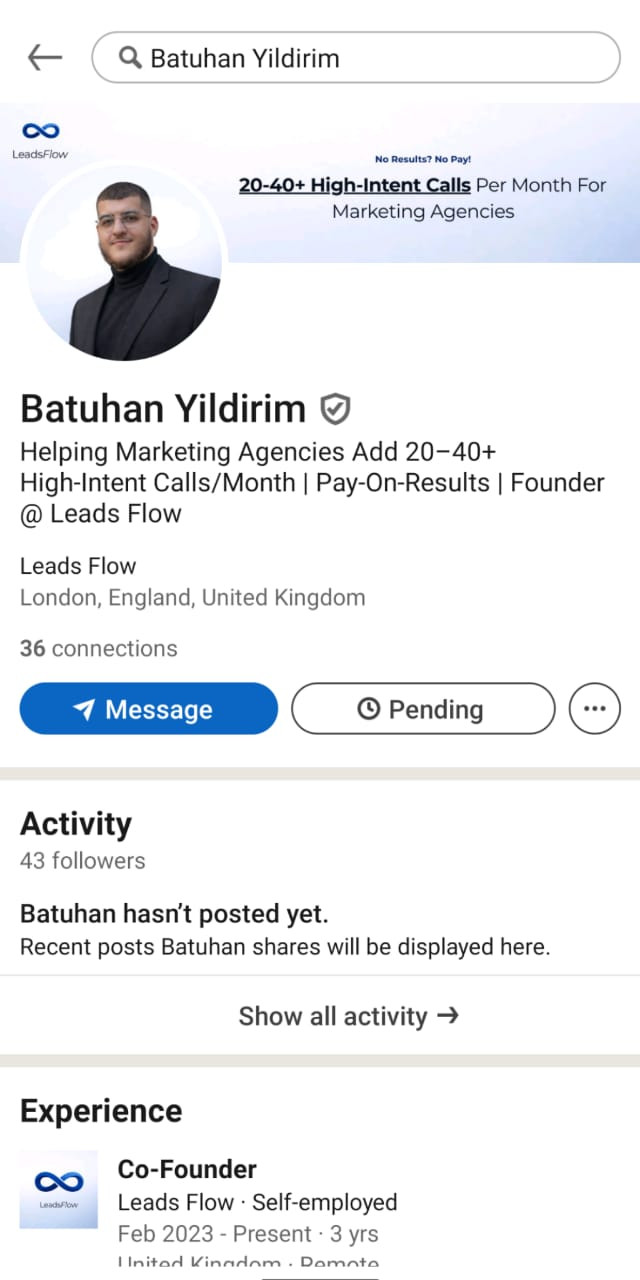Open the more options menu
The height and width of the screenshot is (1280, 640).
coord(594,709)
